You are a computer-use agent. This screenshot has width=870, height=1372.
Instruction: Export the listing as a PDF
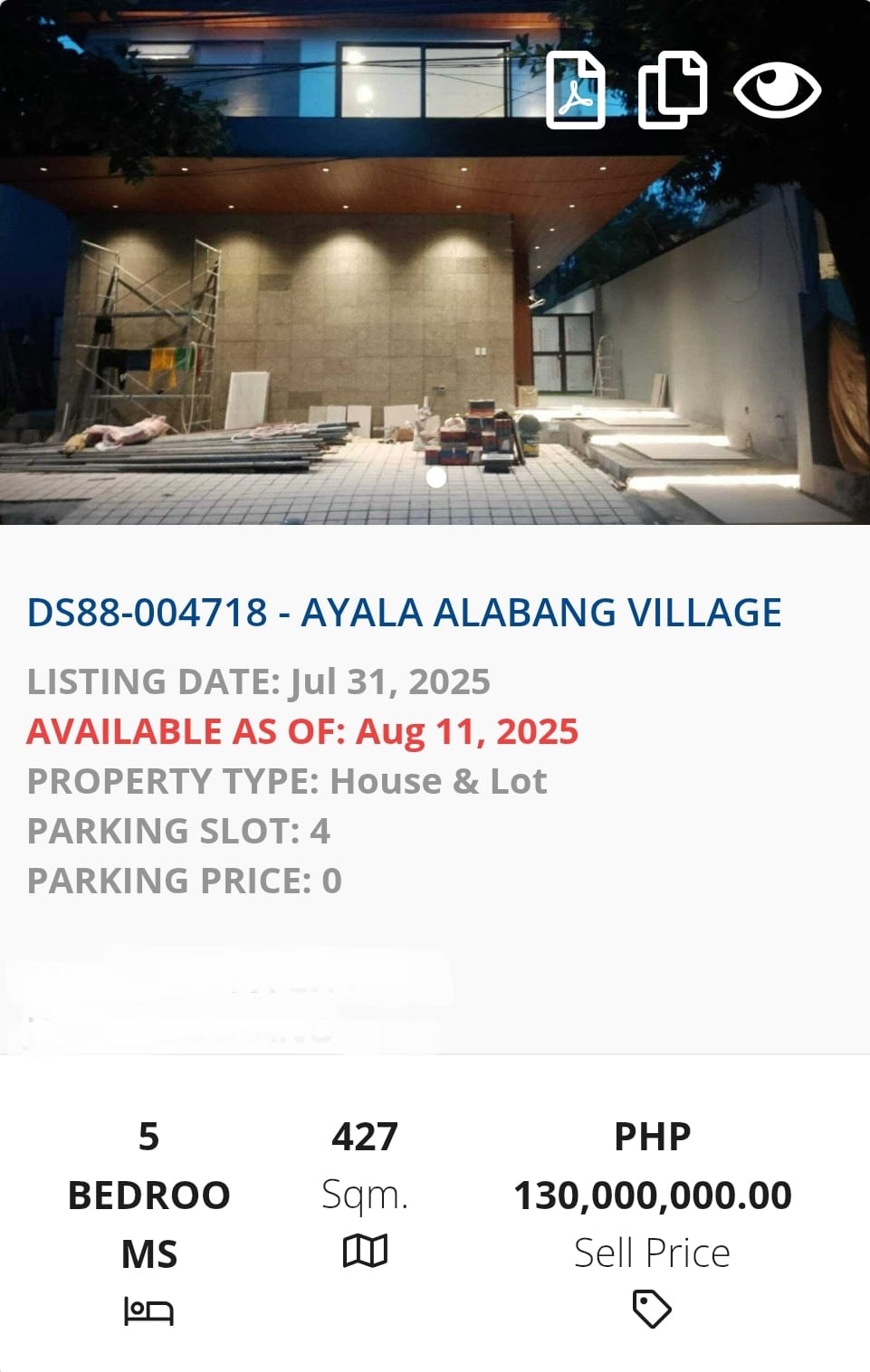click(x=576, y=91)
